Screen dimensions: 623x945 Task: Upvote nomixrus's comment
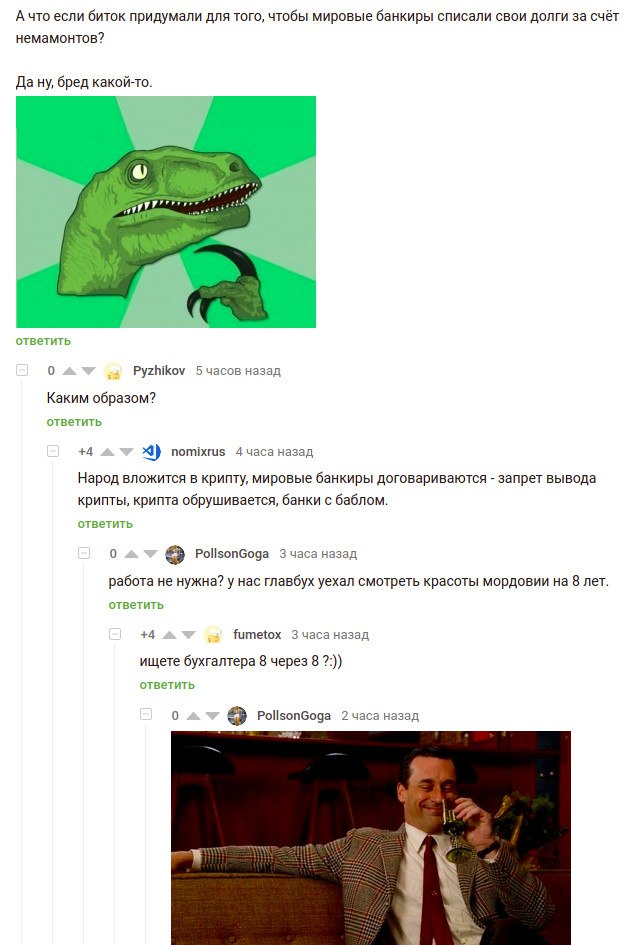coord(108,453)
